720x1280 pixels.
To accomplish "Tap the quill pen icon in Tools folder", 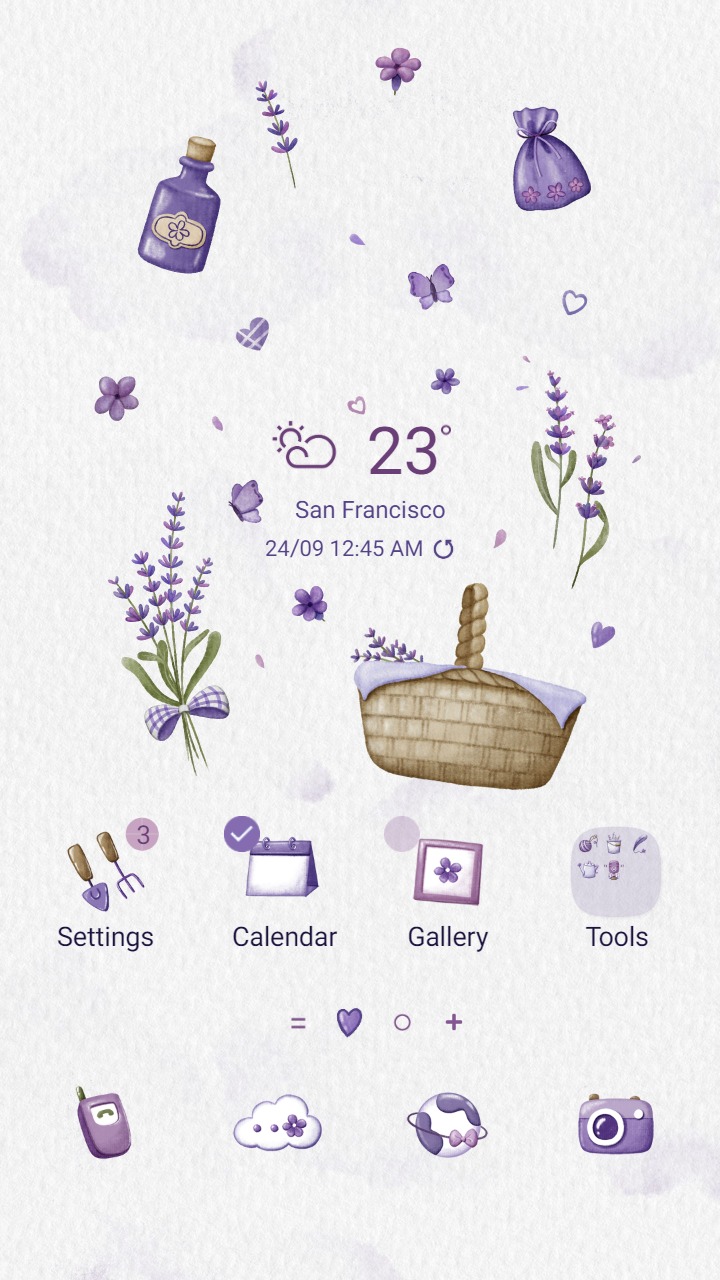I will (x=640, y=843).
